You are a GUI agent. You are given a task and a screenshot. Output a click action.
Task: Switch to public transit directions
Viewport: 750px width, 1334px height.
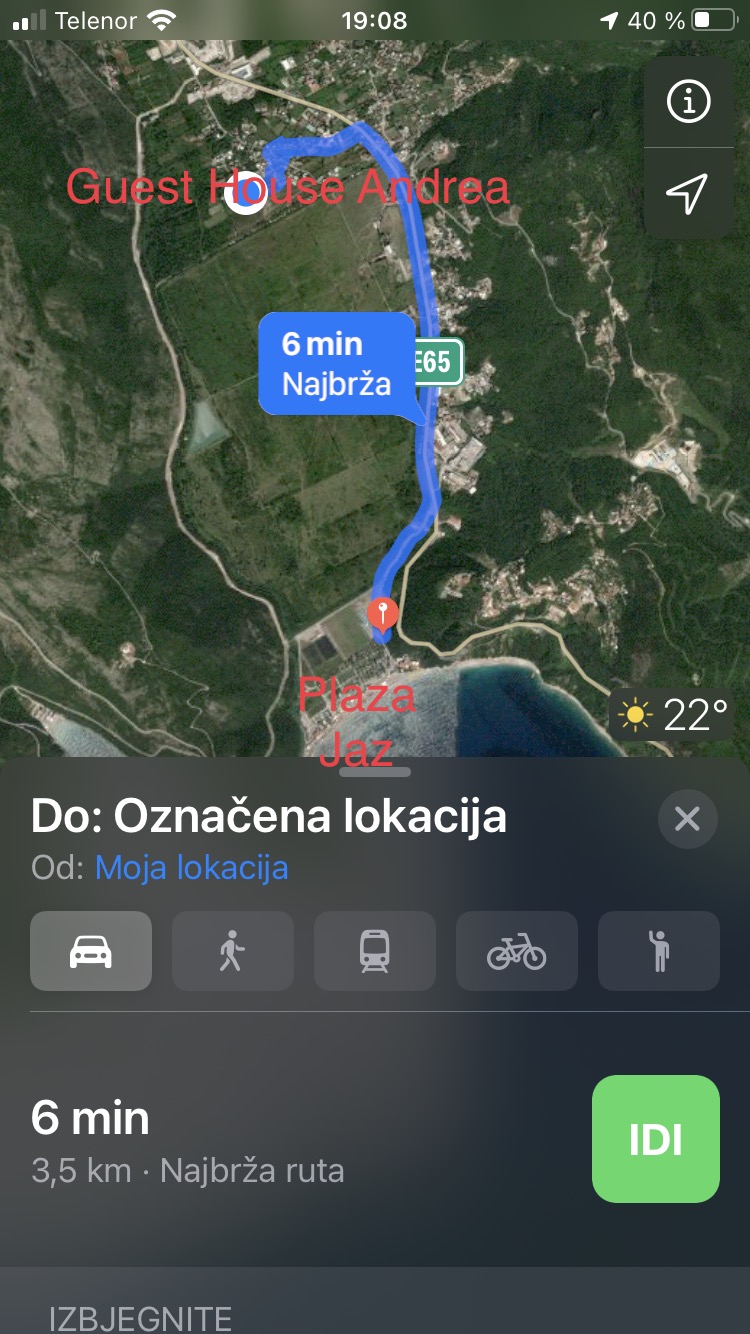tap(375, 951)
